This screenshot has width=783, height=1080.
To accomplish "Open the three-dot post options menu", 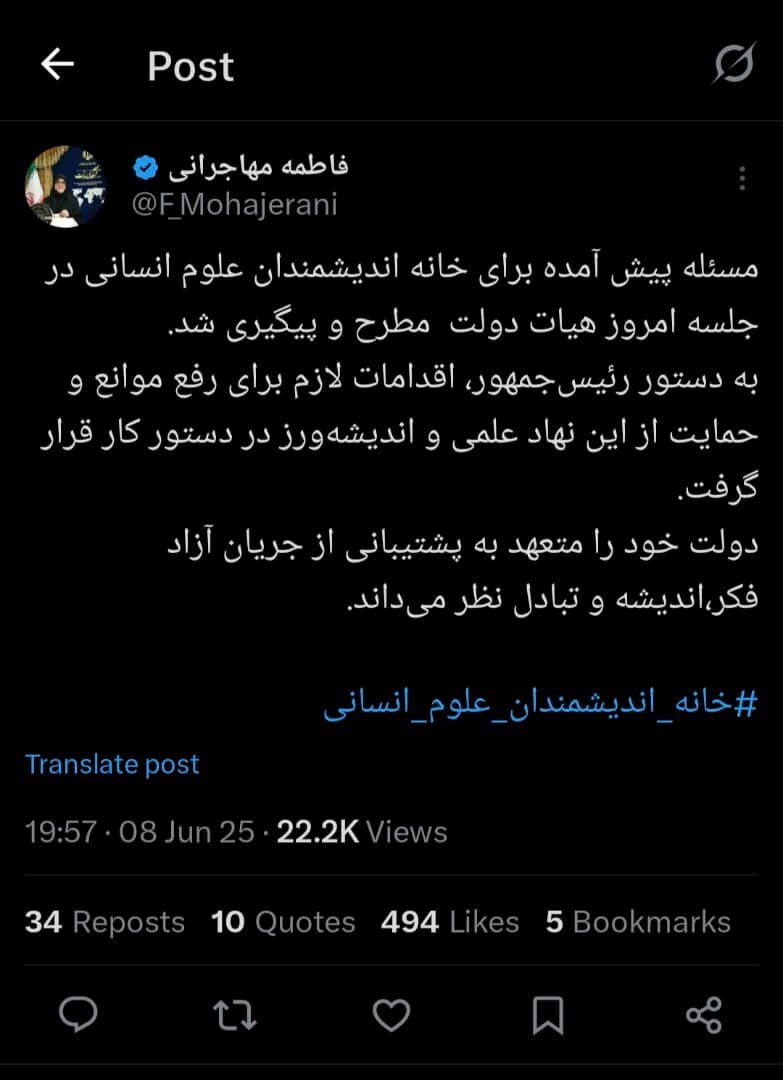I will pos(741,178).
